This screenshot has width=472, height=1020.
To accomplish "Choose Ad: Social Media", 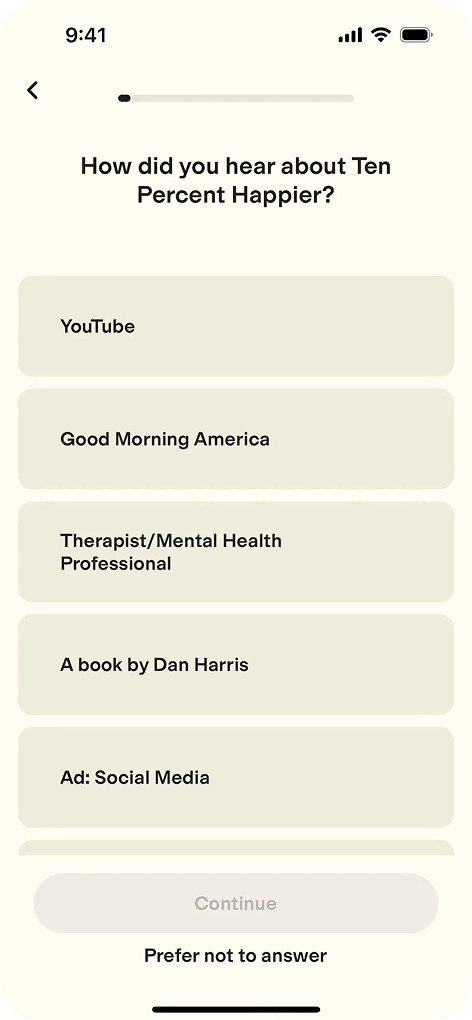I will (235, 777).
